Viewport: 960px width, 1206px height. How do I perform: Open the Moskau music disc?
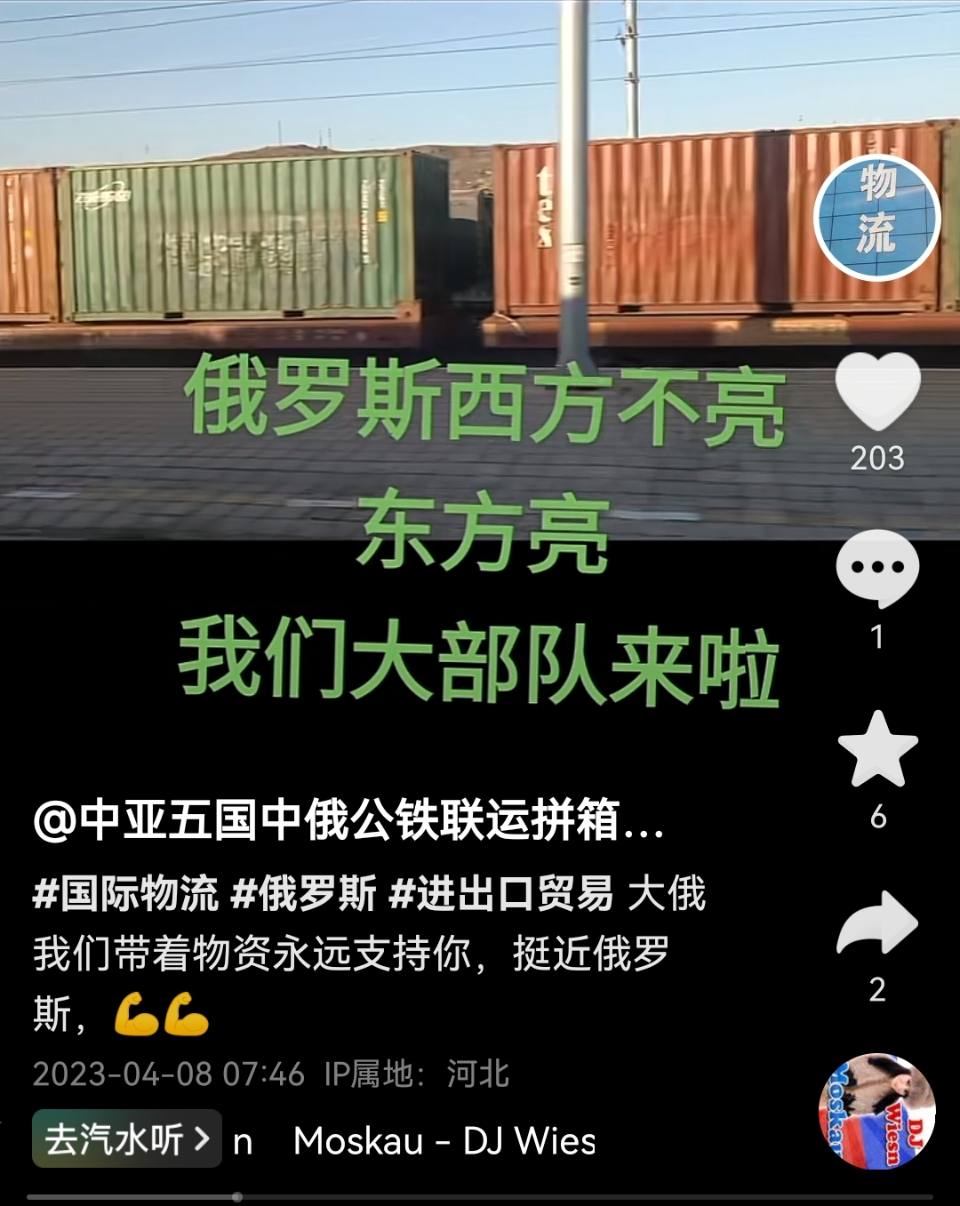tap(877, 1111)
